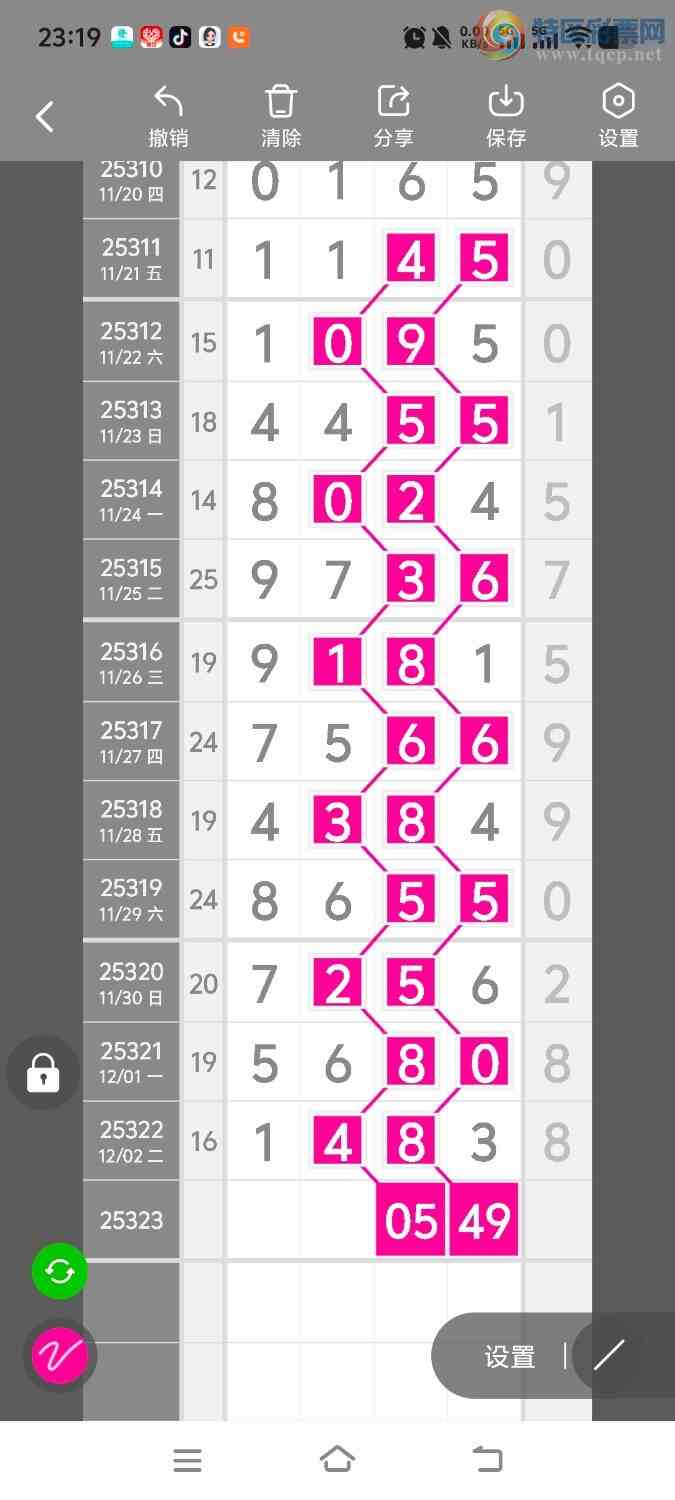Open the bottom 设置 pill button
Image resolution: width=675 pixels, height=1500 pixels.
coord(509,1356)
